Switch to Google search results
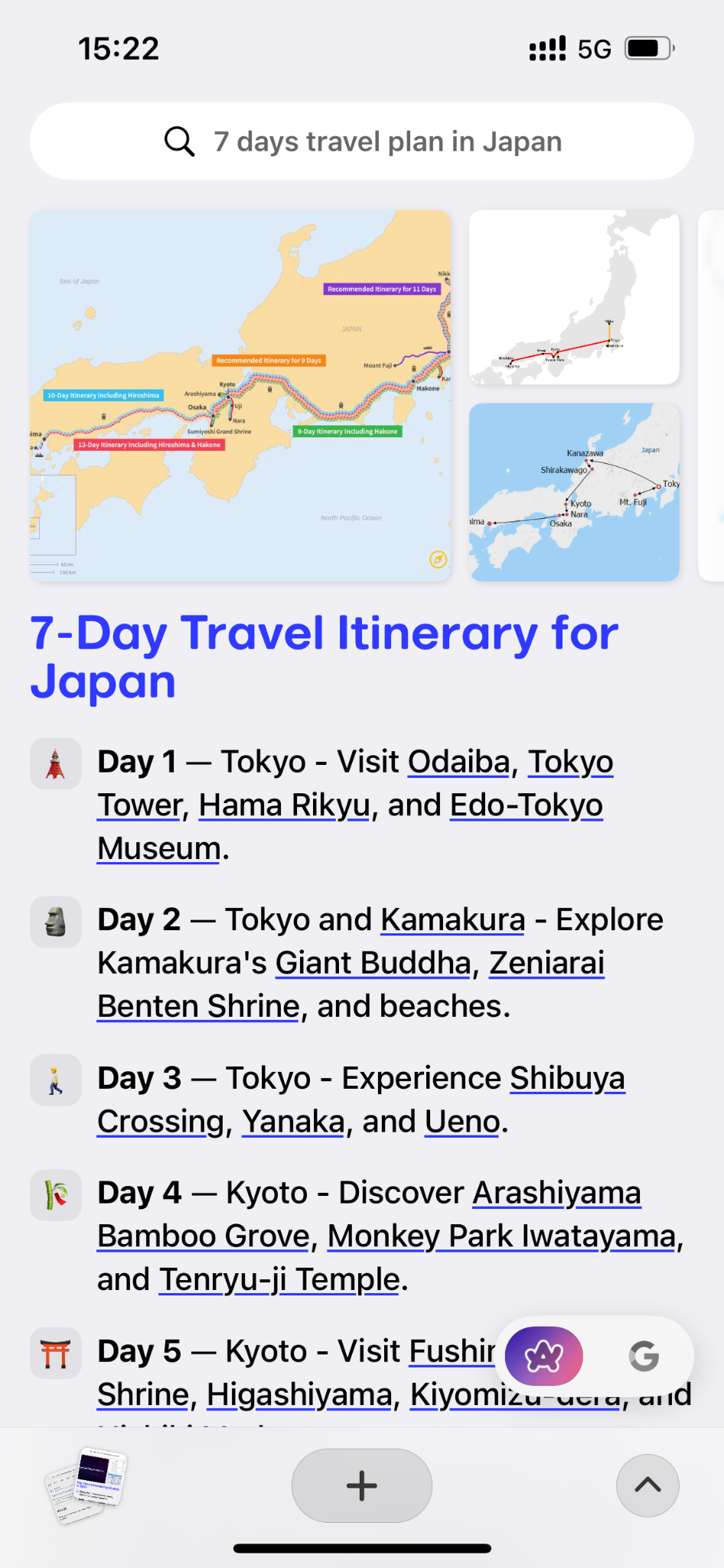724x1568 pixels. pyautogui.click(x=644, y=1357)
